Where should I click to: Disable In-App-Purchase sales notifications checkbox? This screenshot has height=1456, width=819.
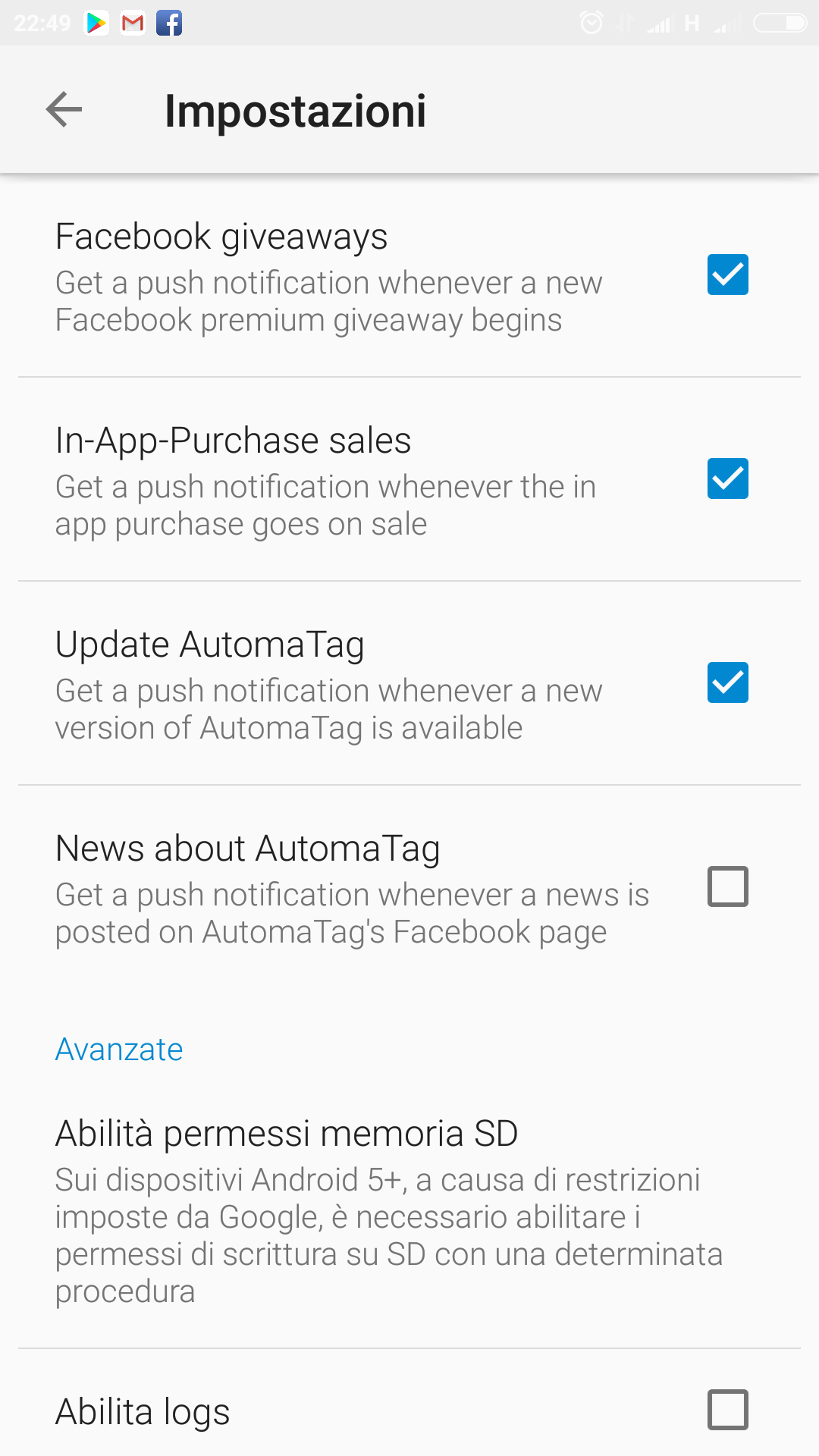pyautogui.click(x=727, y=479)
